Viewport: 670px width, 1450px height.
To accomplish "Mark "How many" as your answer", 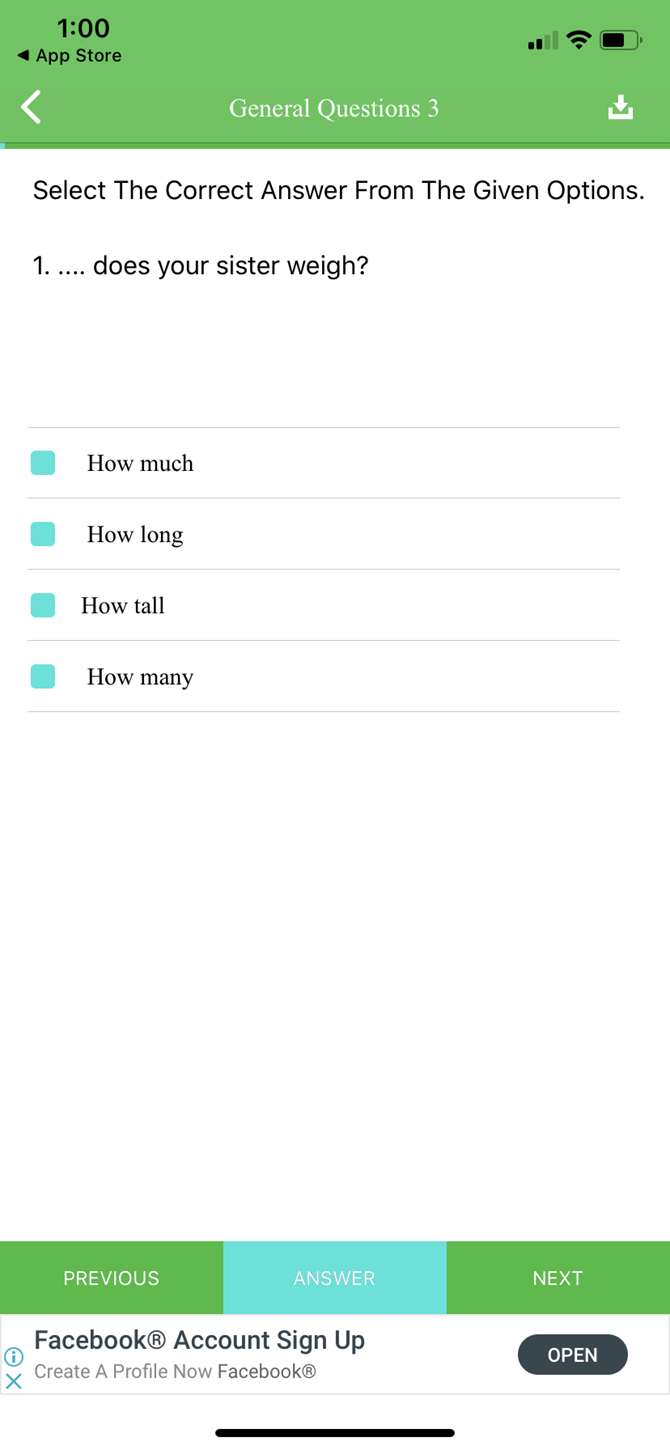I will [x=43, y=677].
